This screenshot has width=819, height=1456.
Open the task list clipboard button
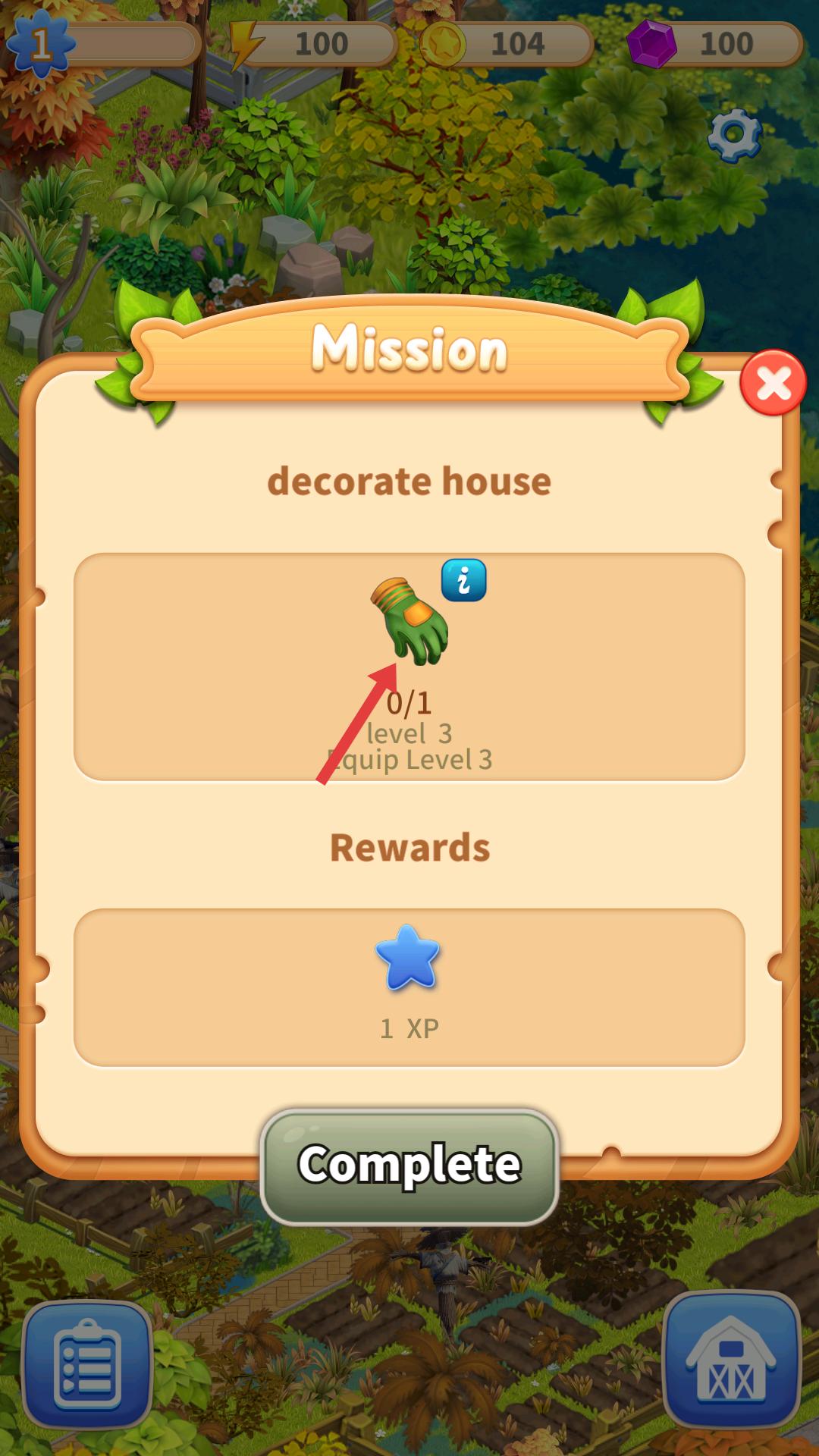(87, 1363)
